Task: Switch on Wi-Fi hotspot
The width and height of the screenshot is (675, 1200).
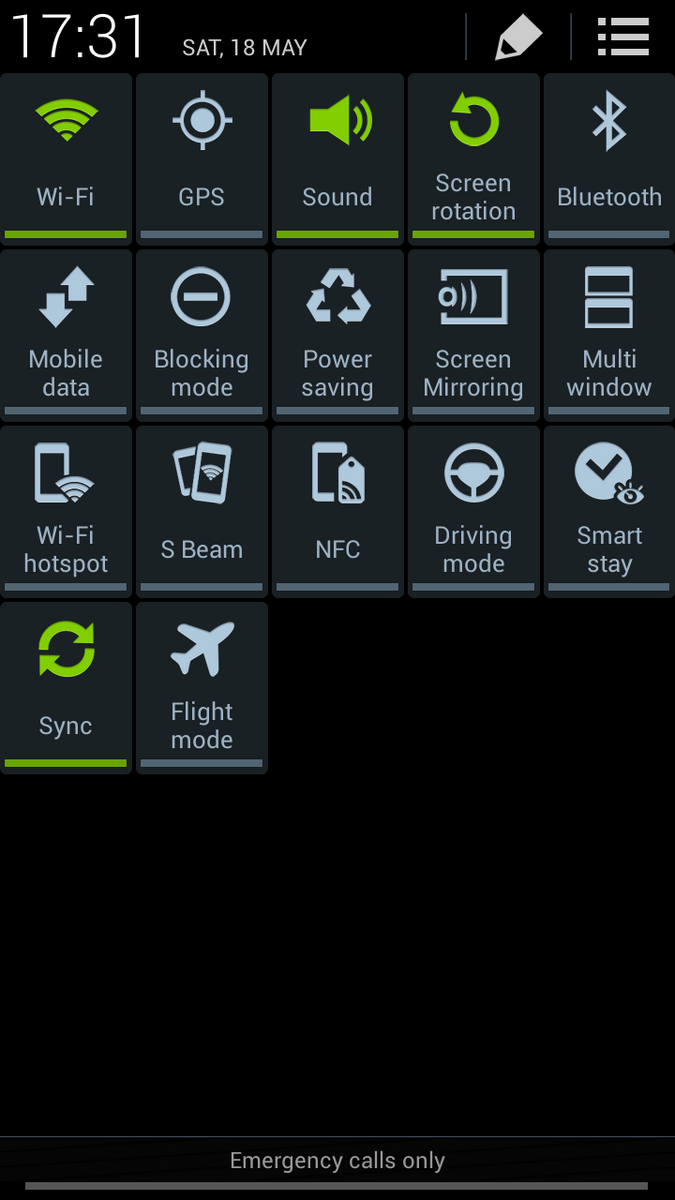Action: pos(66,510)
